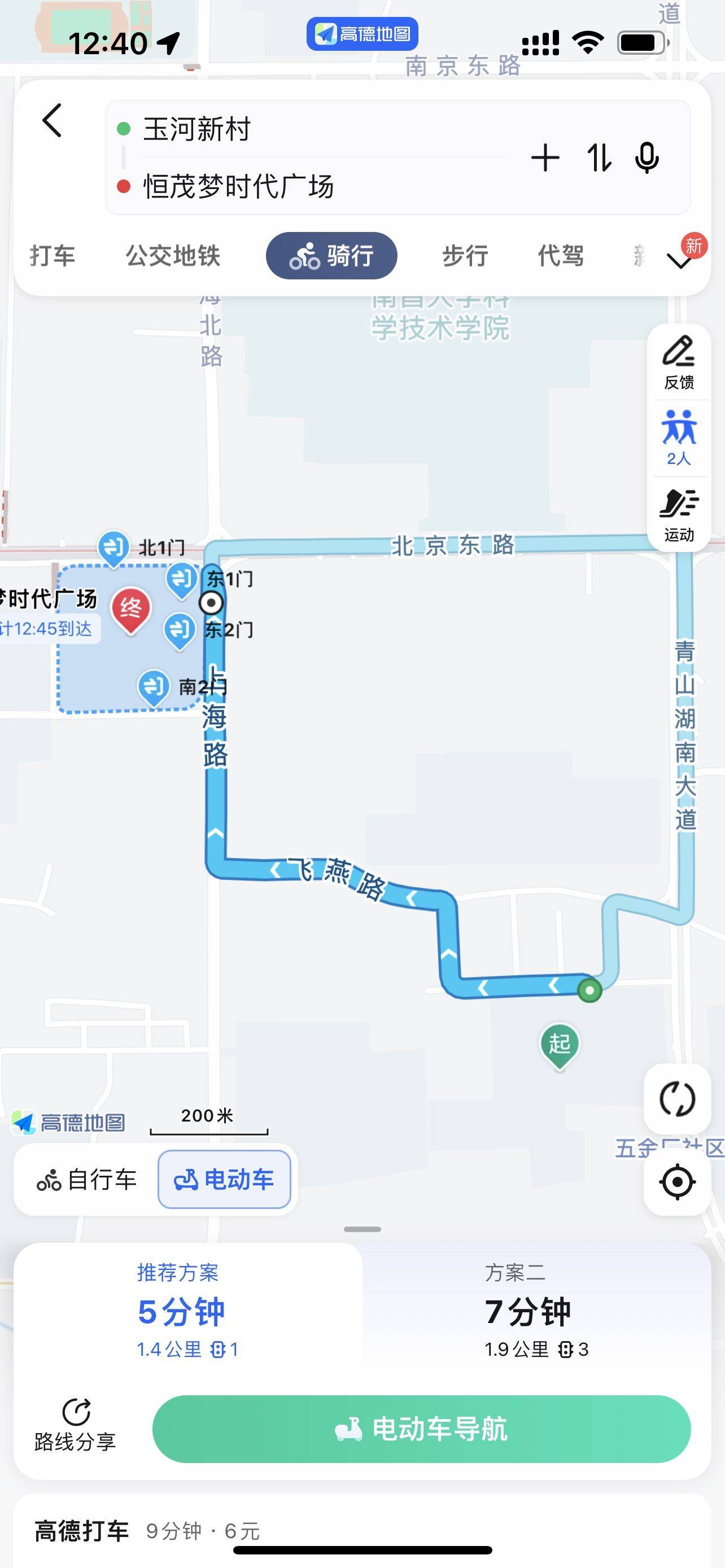Go back using the top-left arrow
Viewport: 725px width, 1568px height.
[53, 121]
